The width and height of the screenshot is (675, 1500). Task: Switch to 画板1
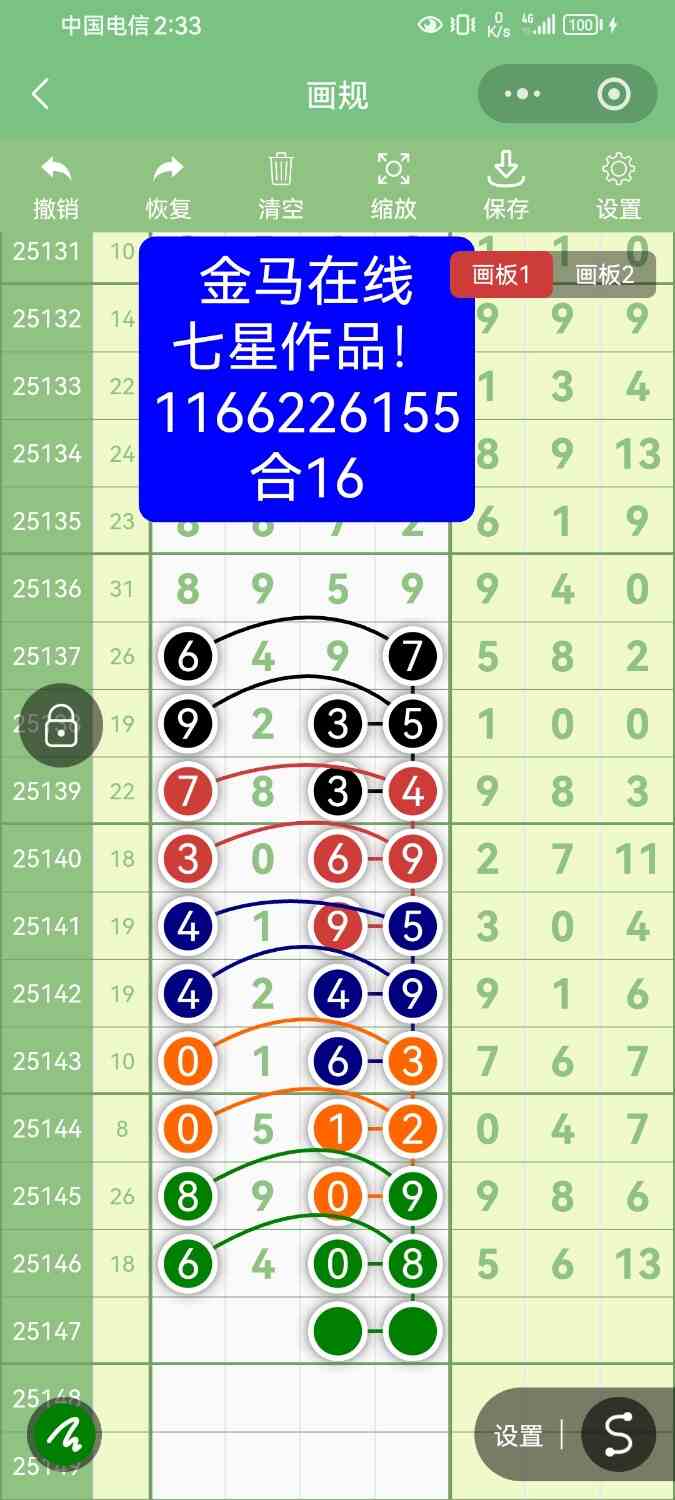tap(500, 275)
